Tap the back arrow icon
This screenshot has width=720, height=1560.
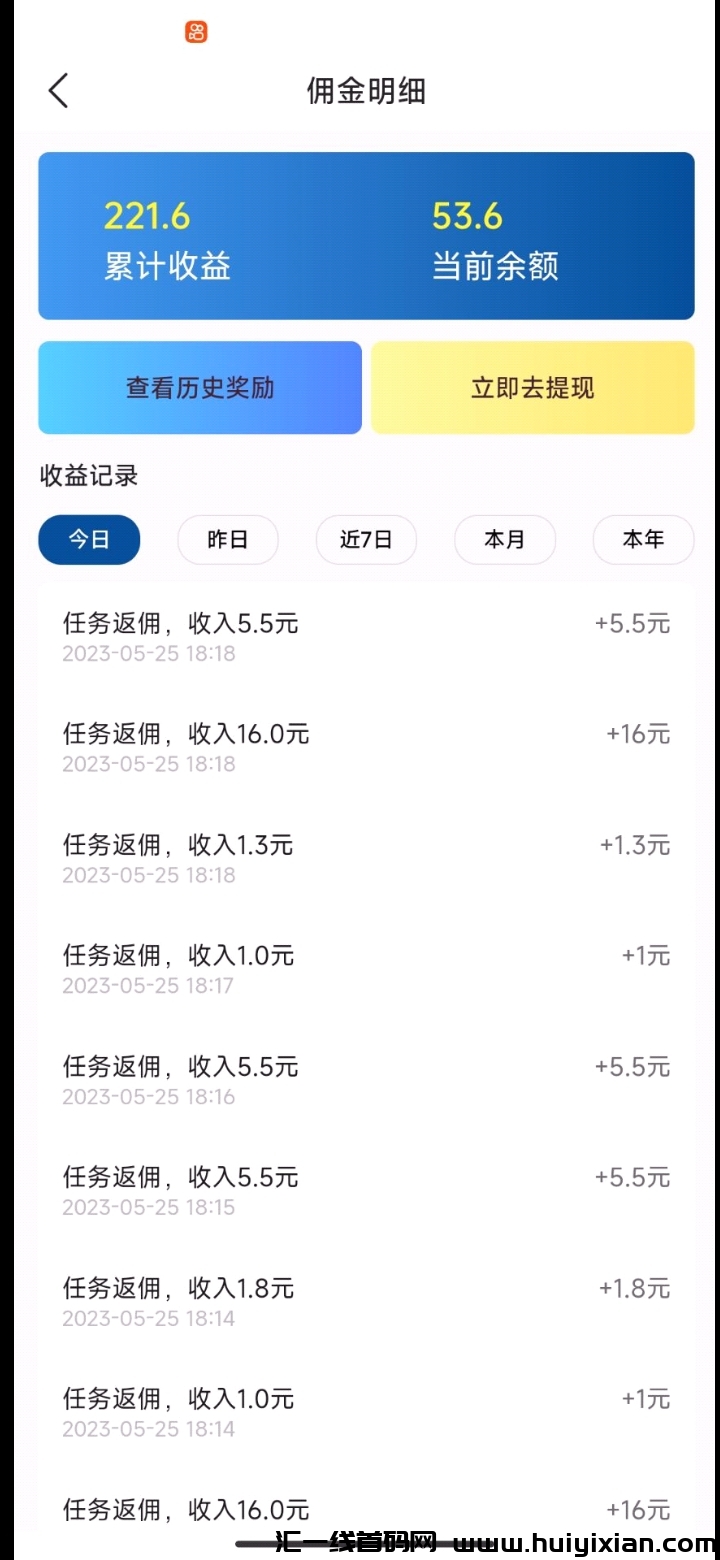(57, 90)
